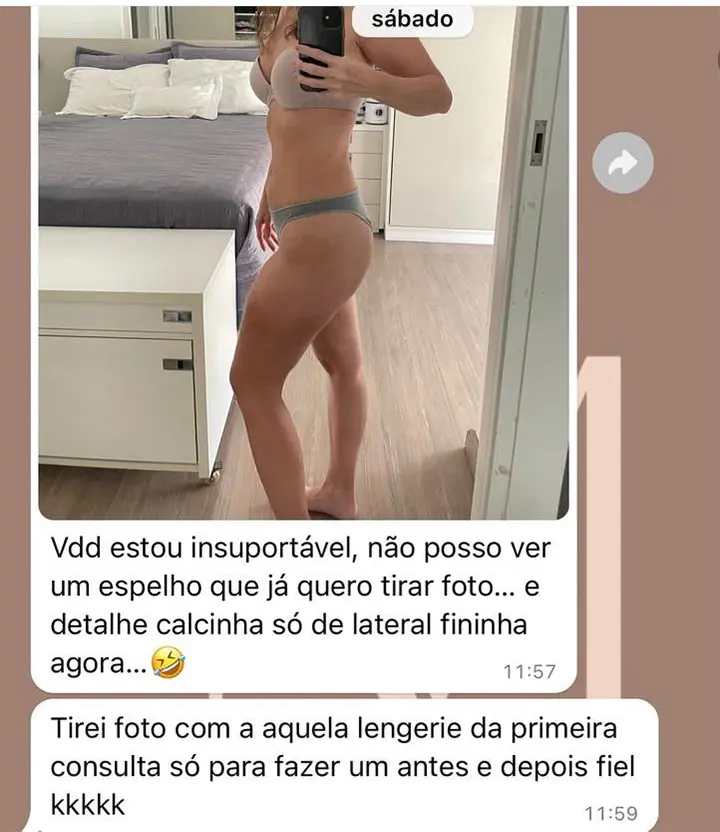The height and width of the screenshot is (832, 720).
Task: Open the received photo message
Action: tap(300, 270)
